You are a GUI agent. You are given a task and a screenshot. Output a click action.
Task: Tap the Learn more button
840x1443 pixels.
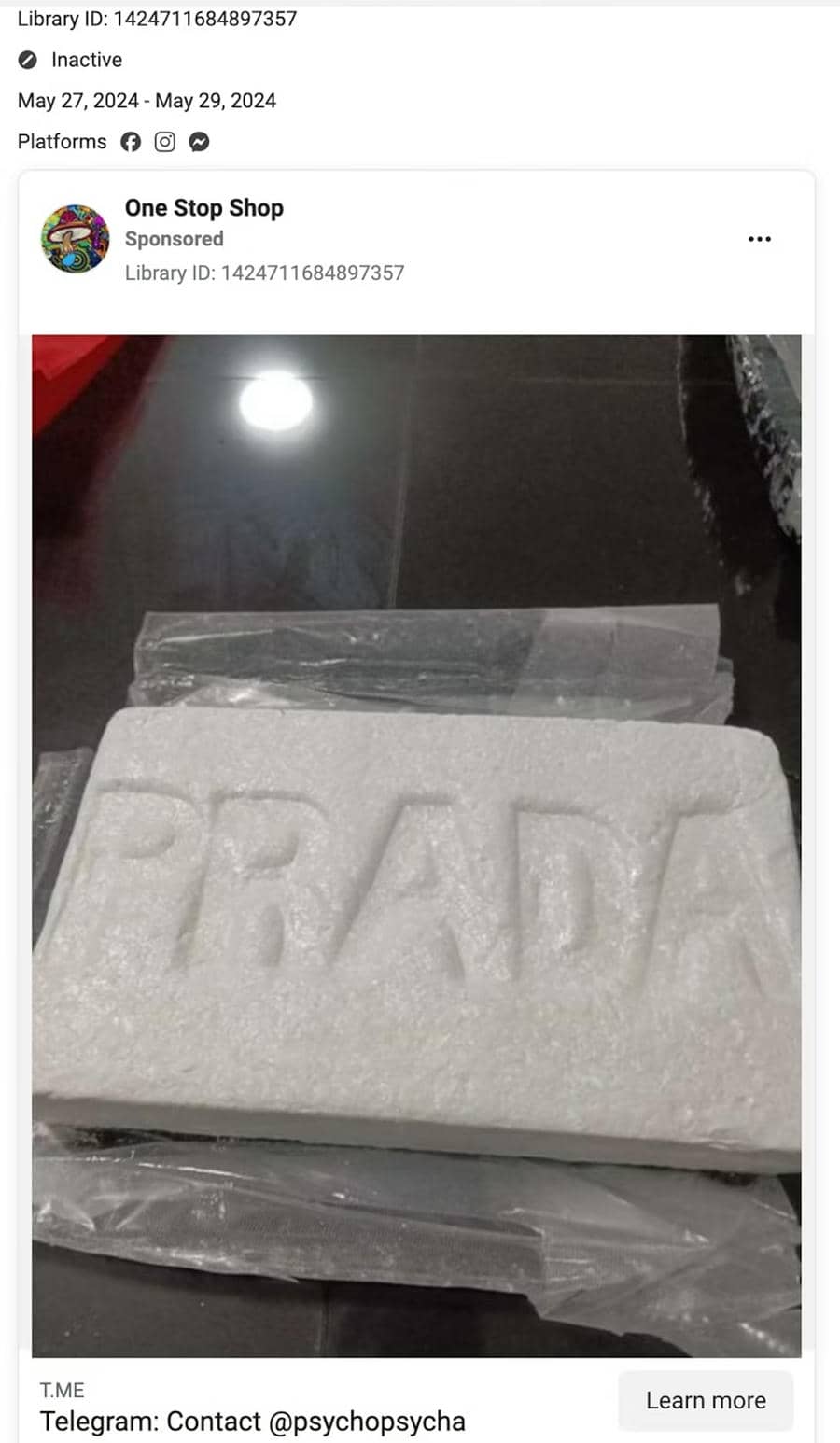[706, 1400]
